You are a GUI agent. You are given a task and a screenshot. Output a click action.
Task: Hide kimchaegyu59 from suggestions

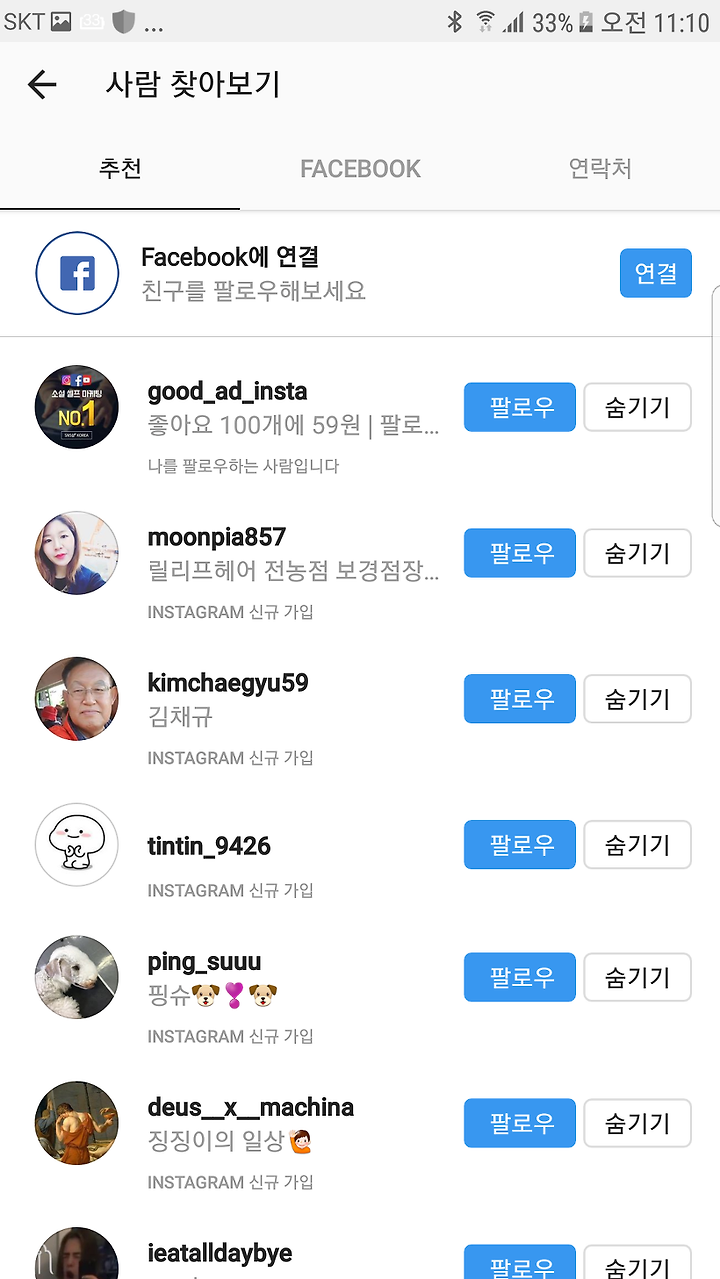point(638,699)
